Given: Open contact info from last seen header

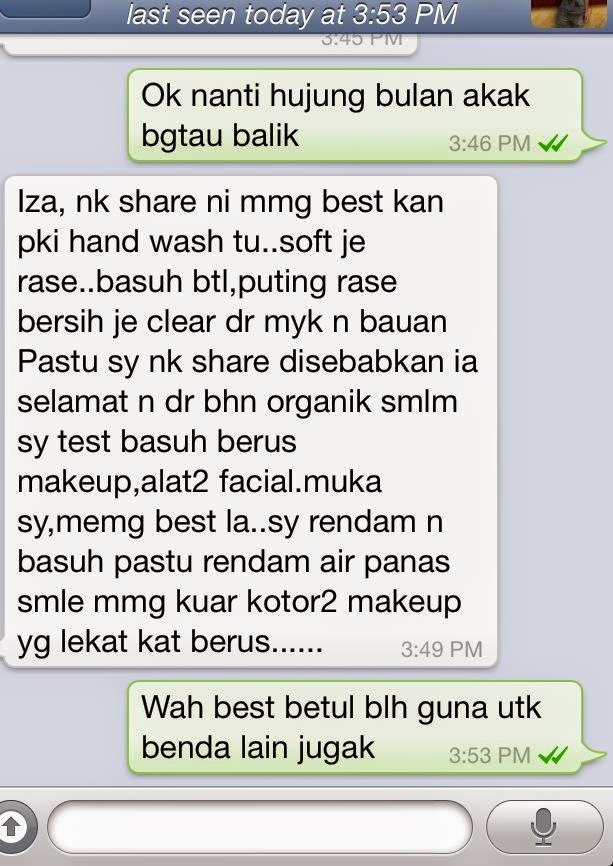Looking at the screenshot, I should point(292,14).
